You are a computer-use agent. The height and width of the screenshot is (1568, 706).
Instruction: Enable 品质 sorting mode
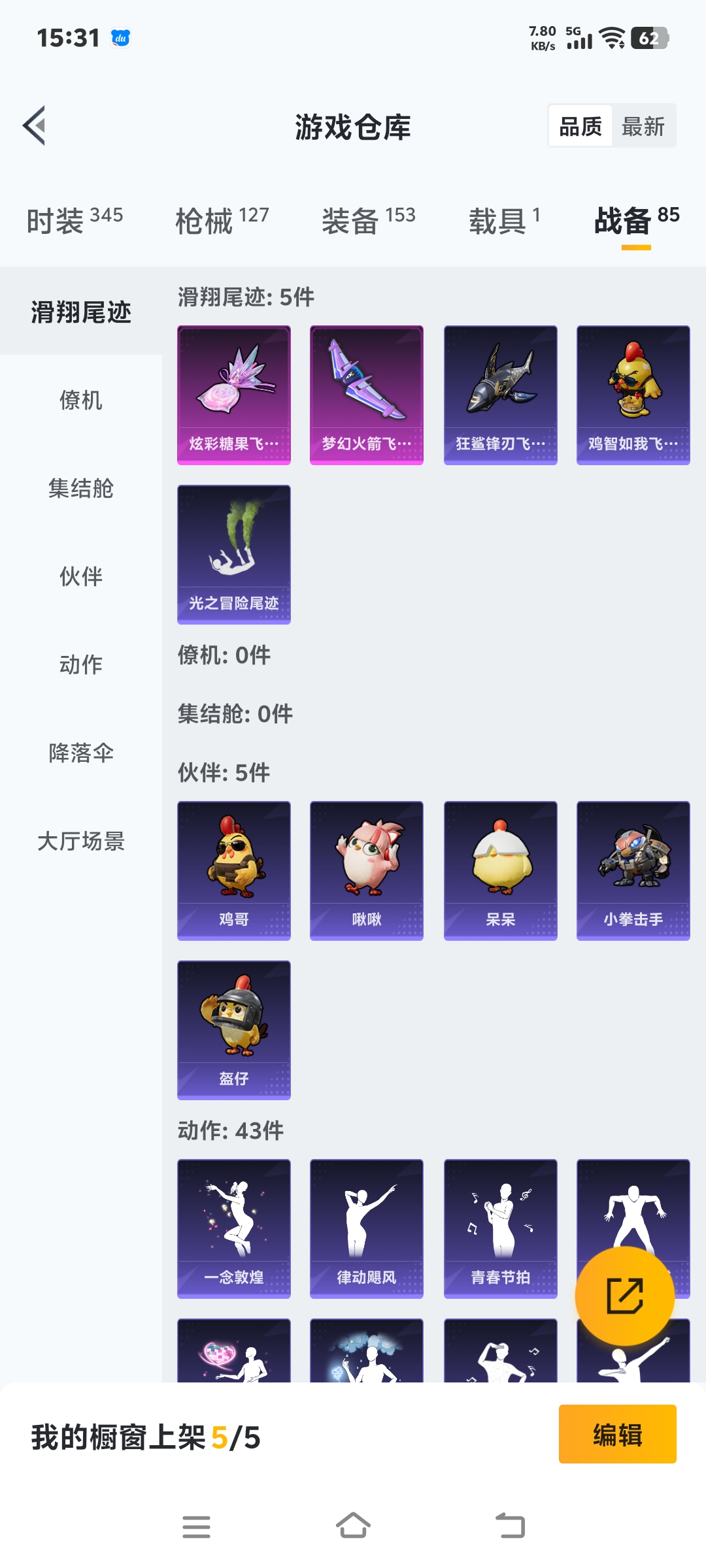click(580, 125)
